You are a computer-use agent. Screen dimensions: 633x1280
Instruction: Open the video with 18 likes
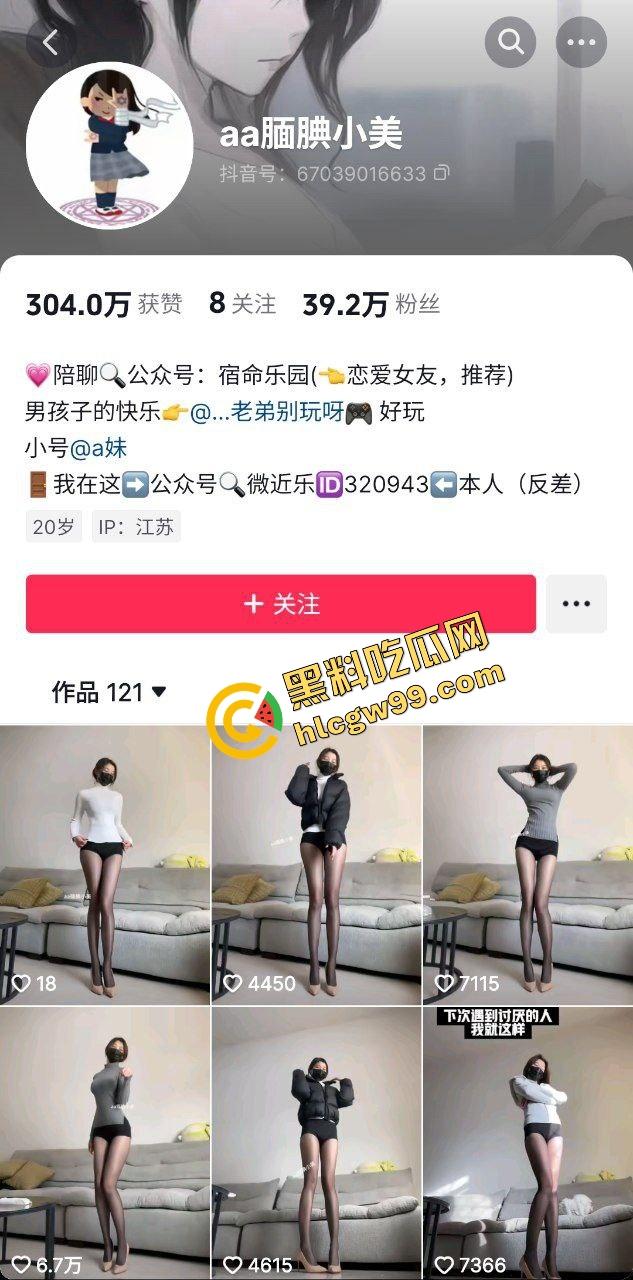pos(104,865)
